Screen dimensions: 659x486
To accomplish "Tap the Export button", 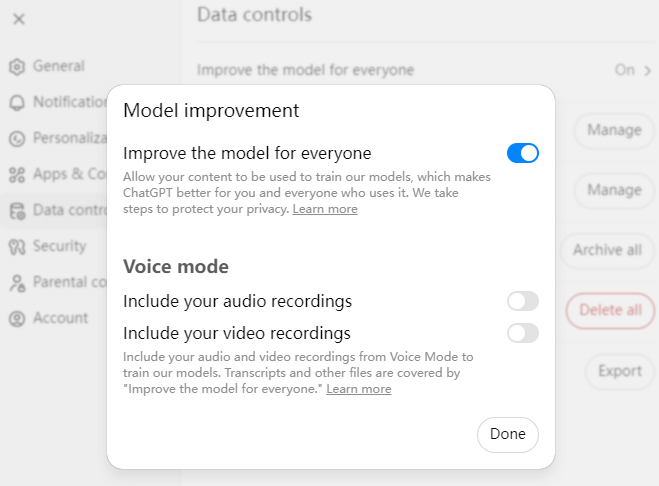I will (619, 371).
